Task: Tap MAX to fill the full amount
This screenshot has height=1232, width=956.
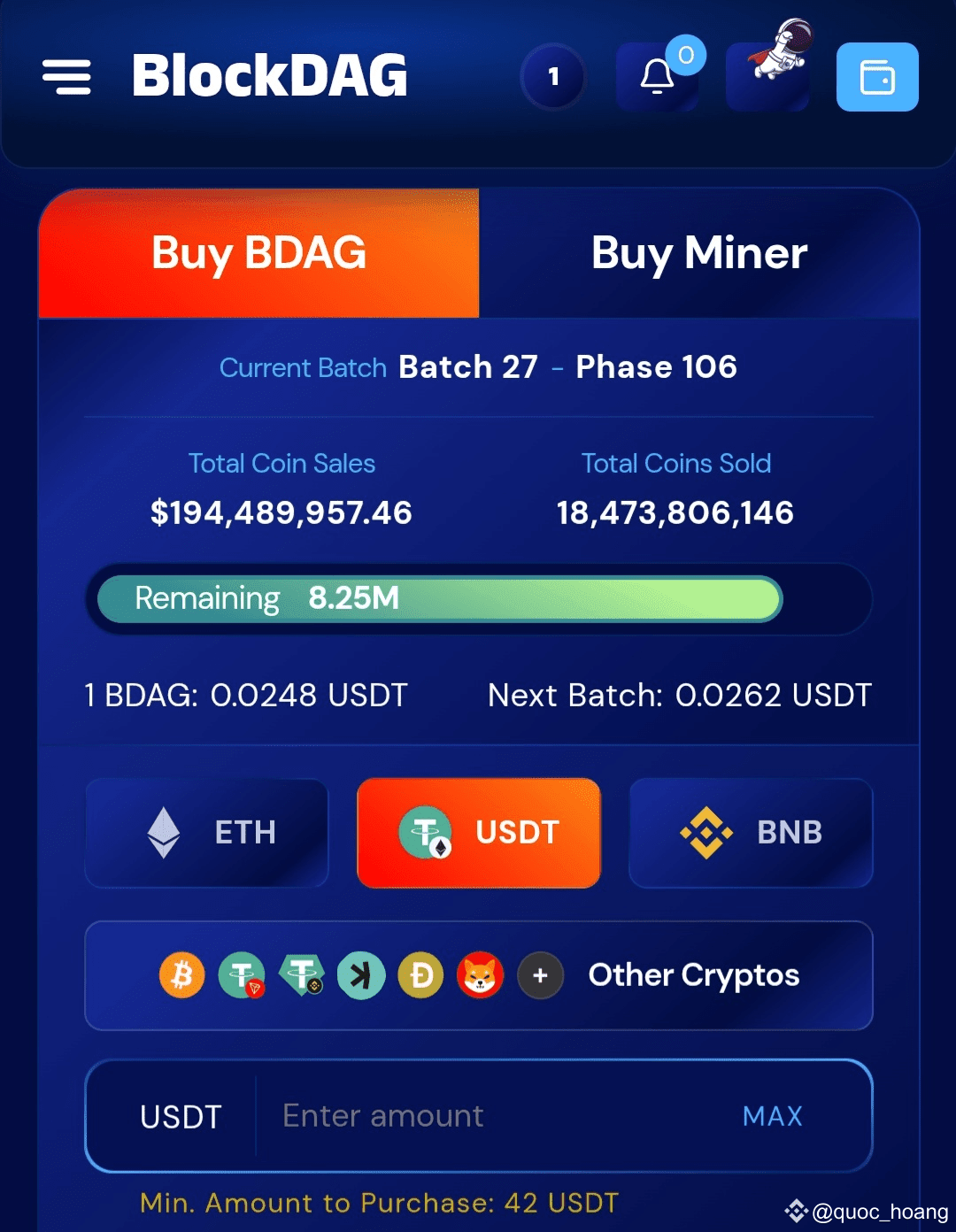Action: (x=772, y=1116)
